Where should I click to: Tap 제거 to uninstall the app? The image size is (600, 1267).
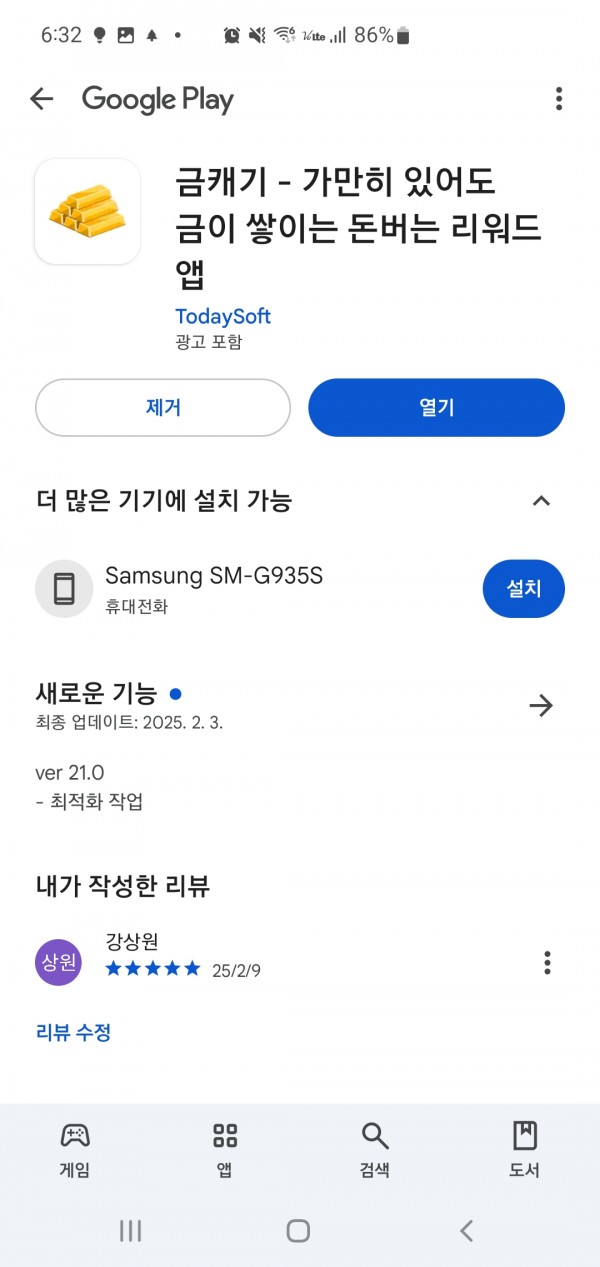163,407
